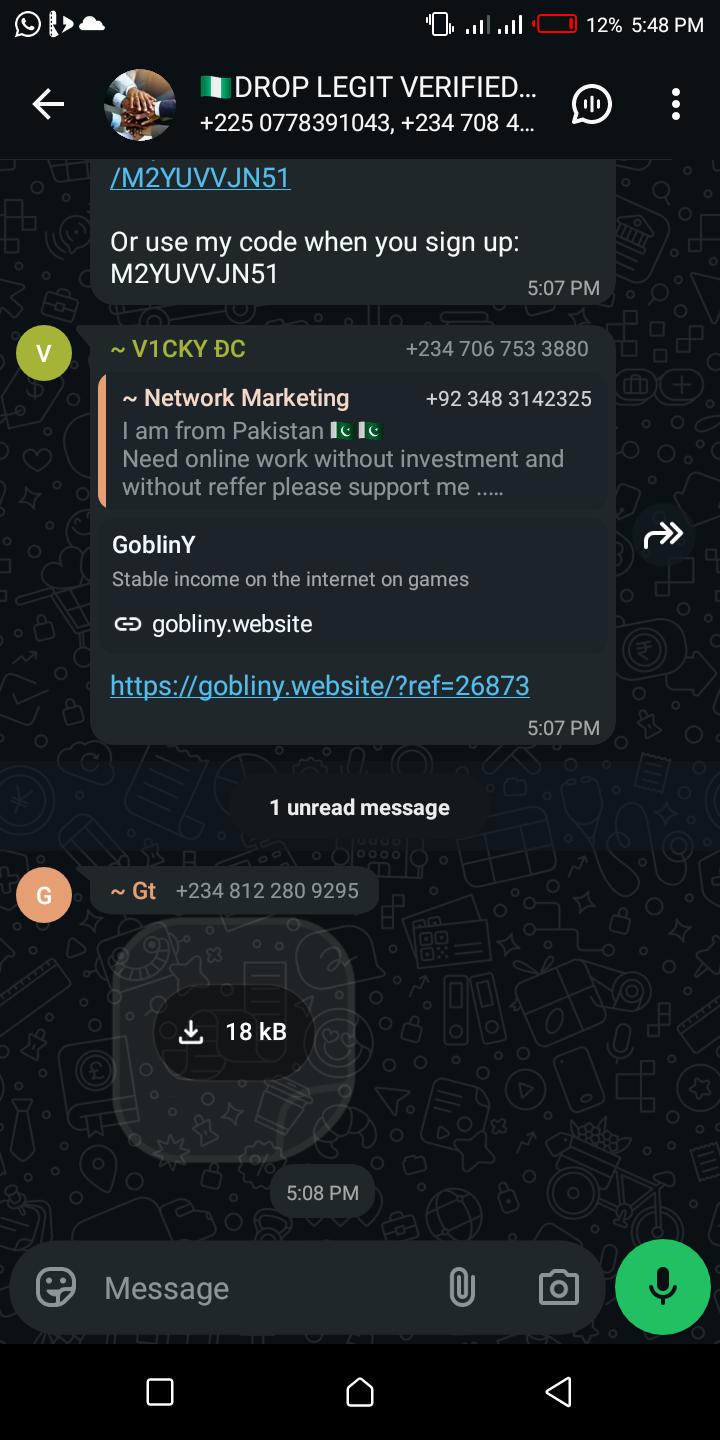The height and width of the screenshot is (1440, 720).
Task: Open the recent apps overview
Action: coord(160,1392)
